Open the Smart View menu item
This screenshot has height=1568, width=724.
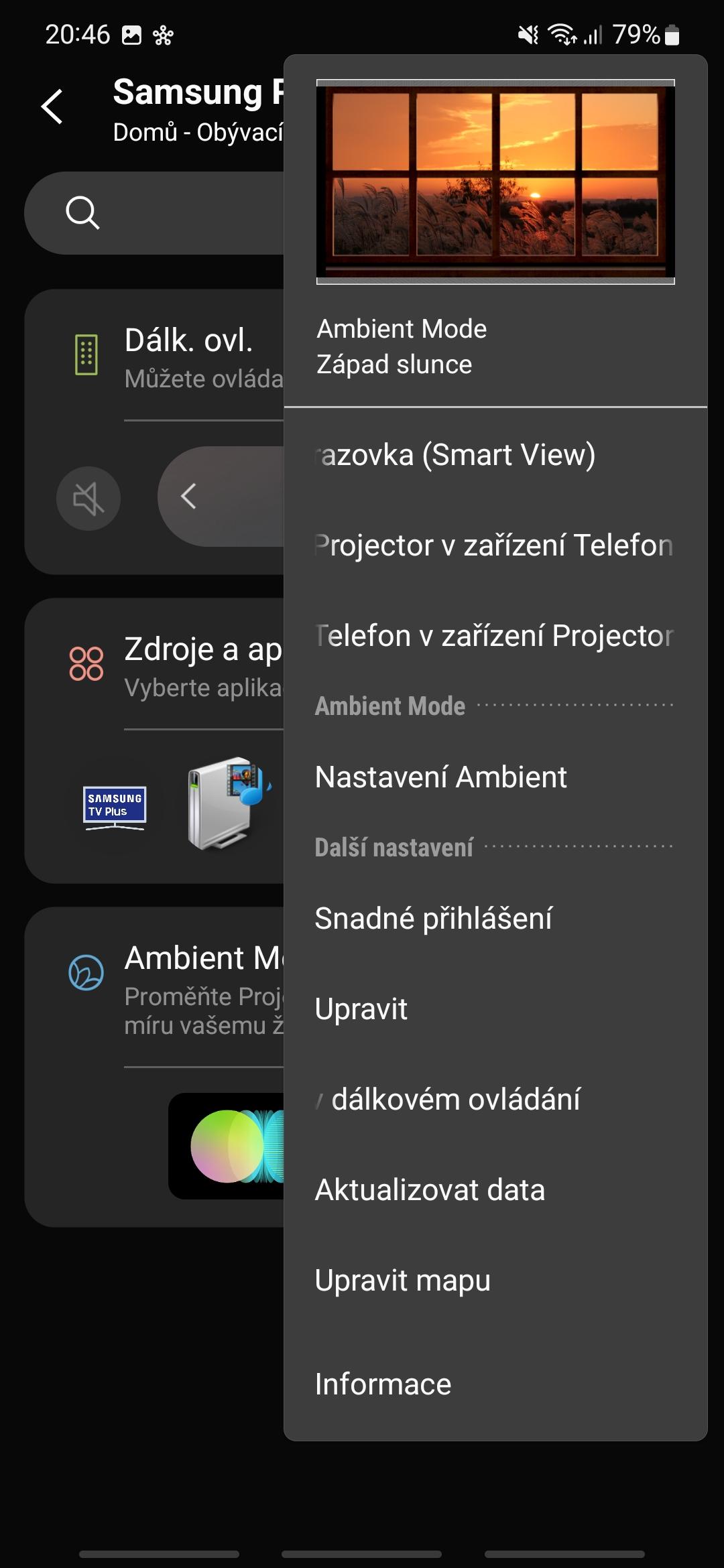tap(495, 455)
